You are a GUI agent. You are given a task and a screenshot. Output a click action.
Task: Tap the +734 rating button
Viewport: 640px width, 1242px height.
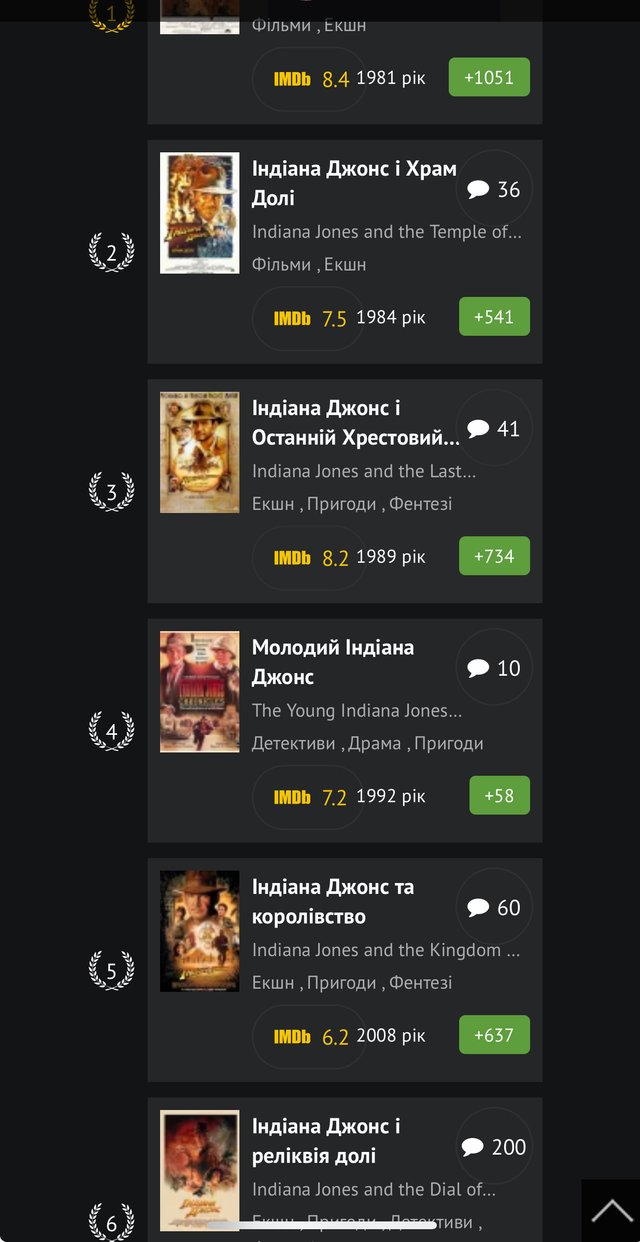coord(494,556)
